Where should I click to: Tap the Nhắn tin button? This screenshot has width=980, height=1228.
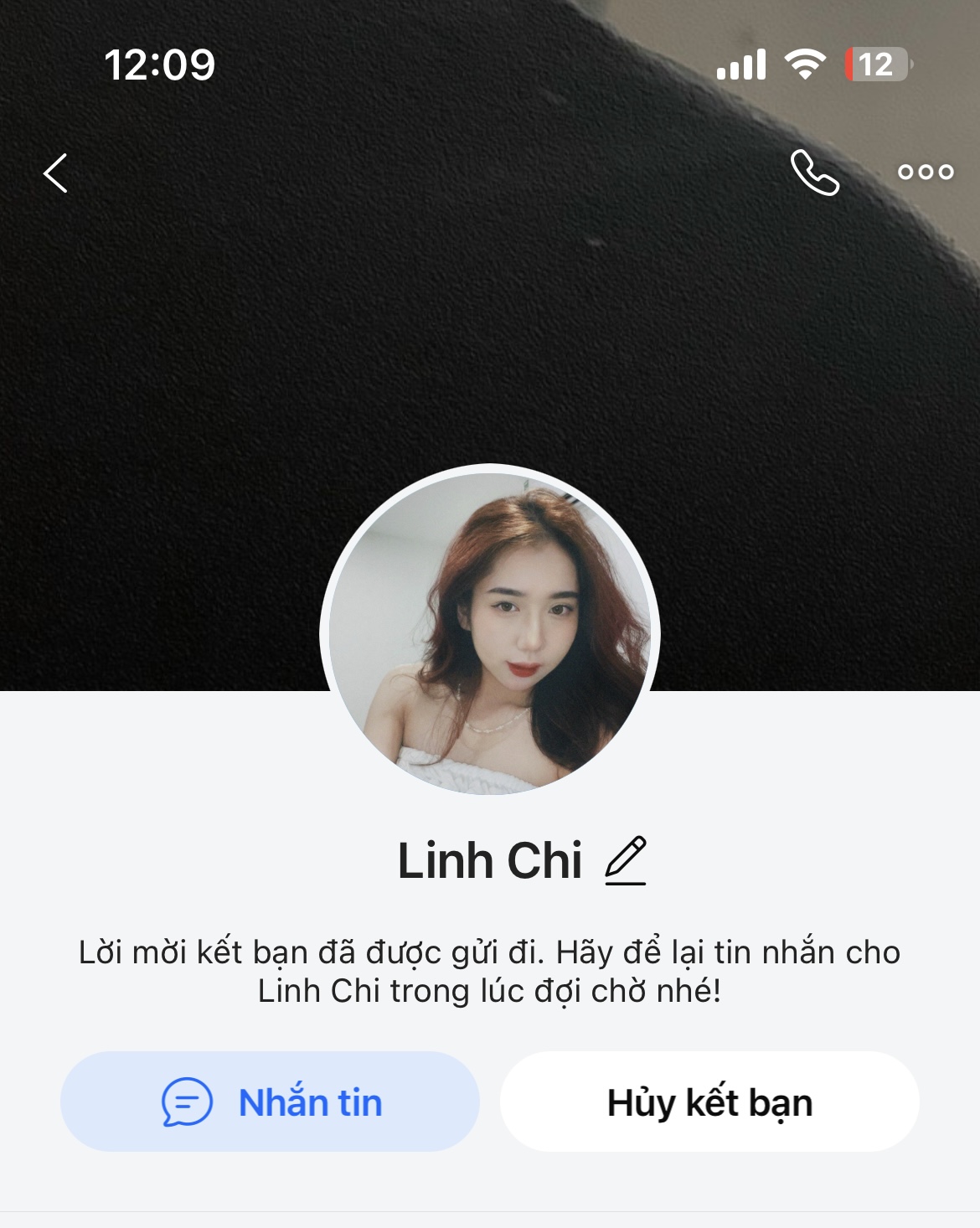coord(270,1102)
